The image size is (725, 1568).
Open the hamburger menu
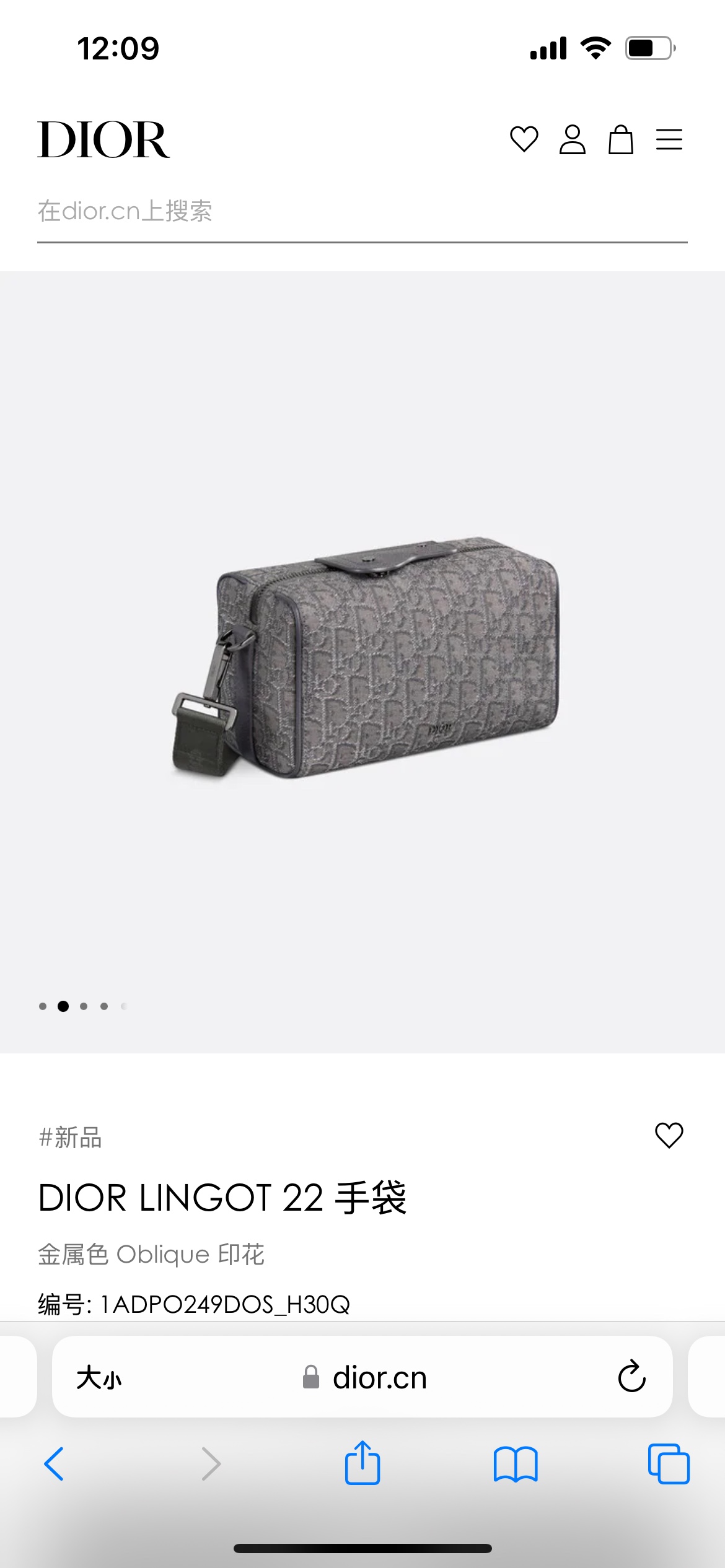(x=669, y=139)
